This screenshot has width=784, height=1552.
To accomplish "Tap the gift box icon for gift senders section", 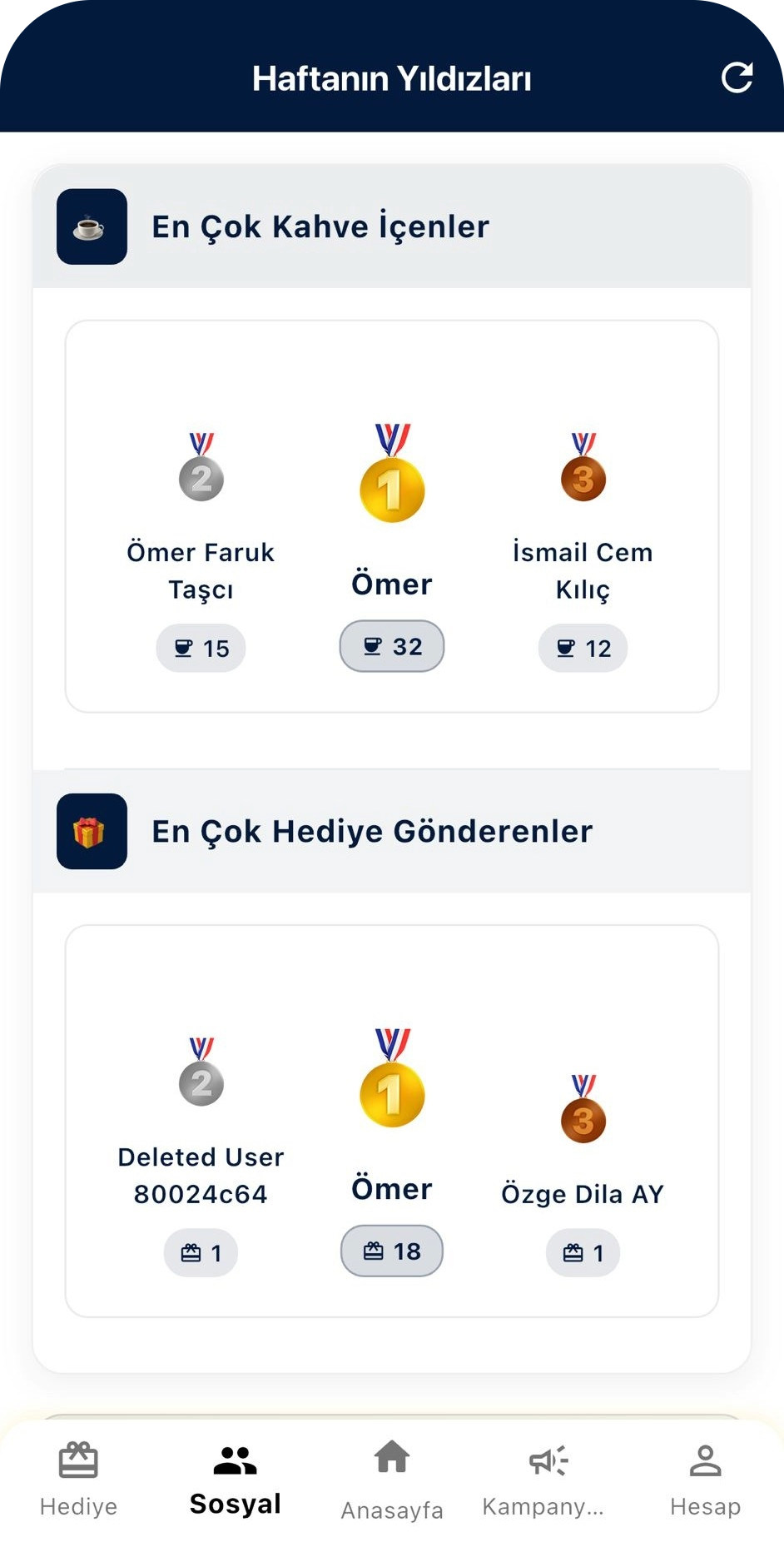I will tap(92, 832).
